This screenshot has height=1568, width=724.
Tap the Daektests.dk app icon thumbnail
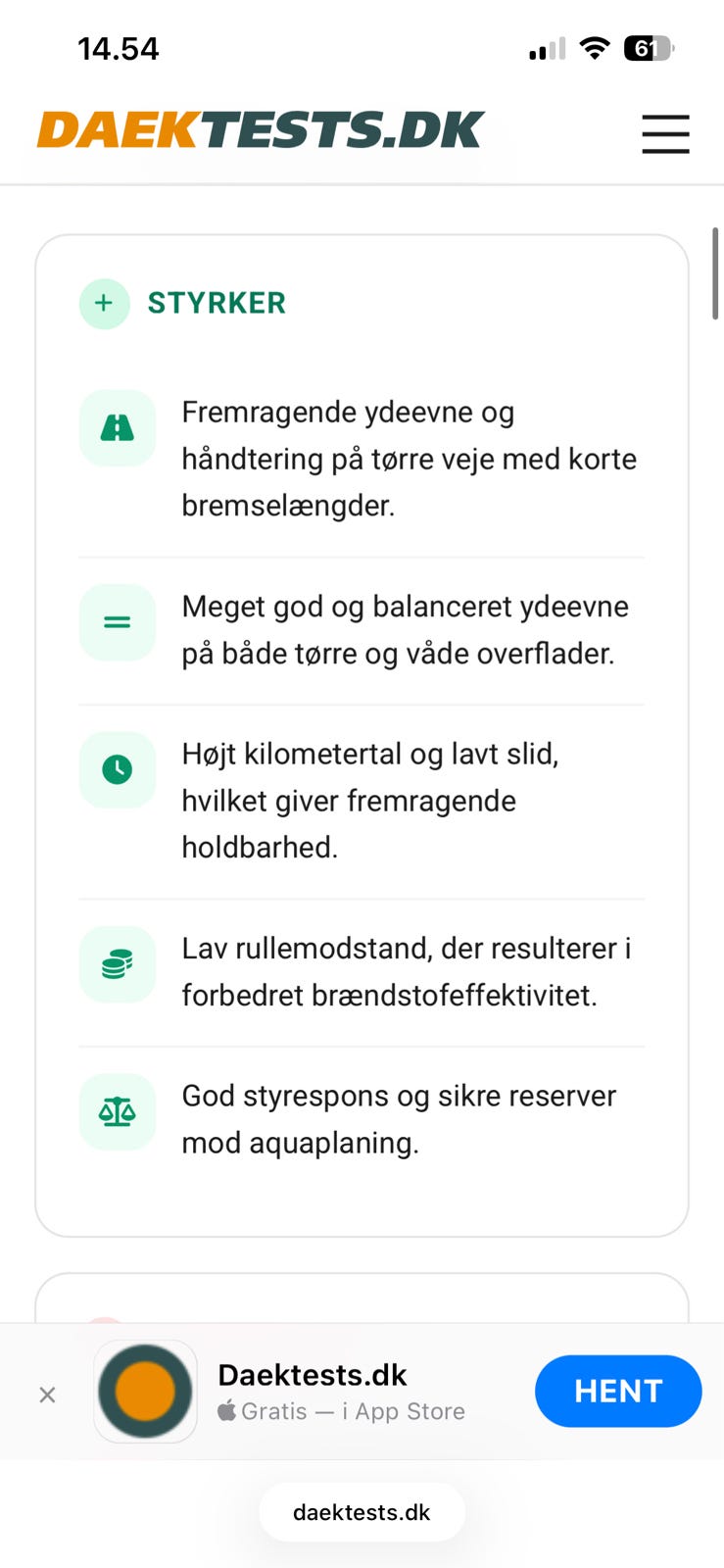pos(145,1391)
